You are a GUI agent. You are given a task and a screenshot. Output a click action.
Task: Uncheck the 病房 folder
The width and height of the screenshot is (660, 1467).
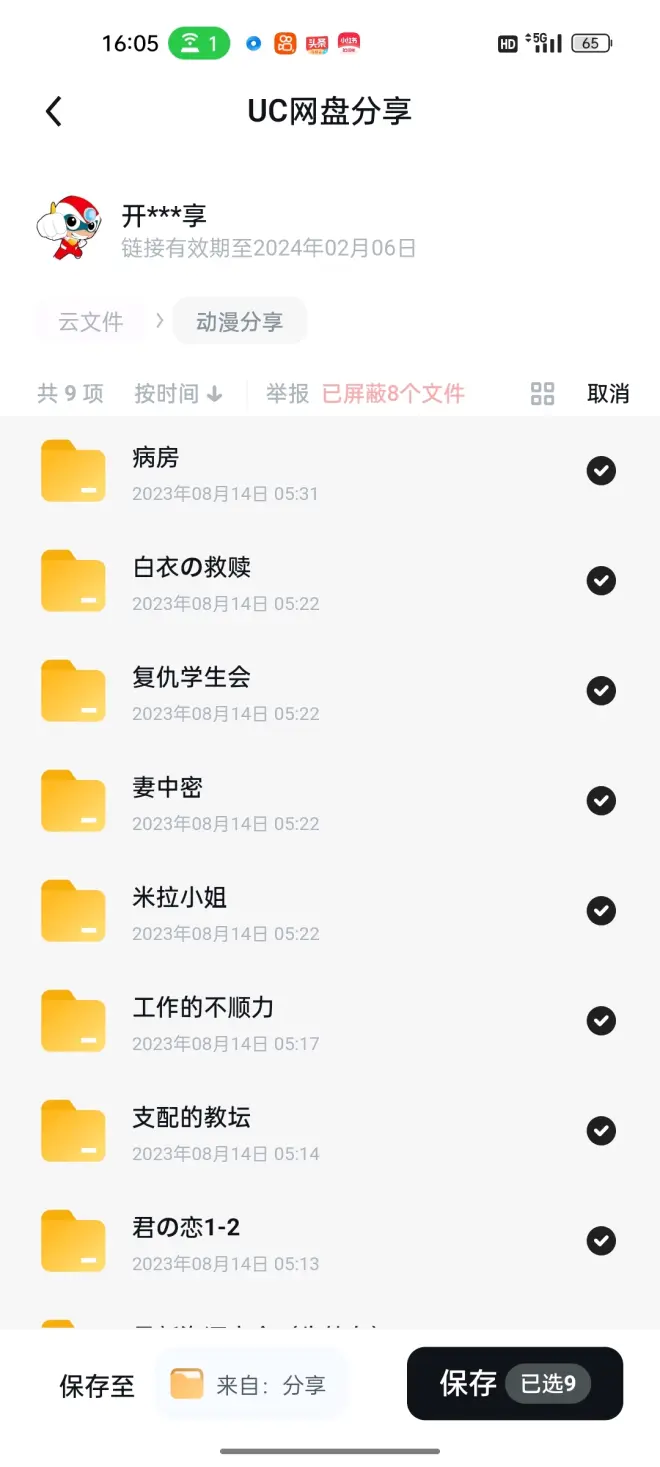pyautogui.click(x=601, y=470)
